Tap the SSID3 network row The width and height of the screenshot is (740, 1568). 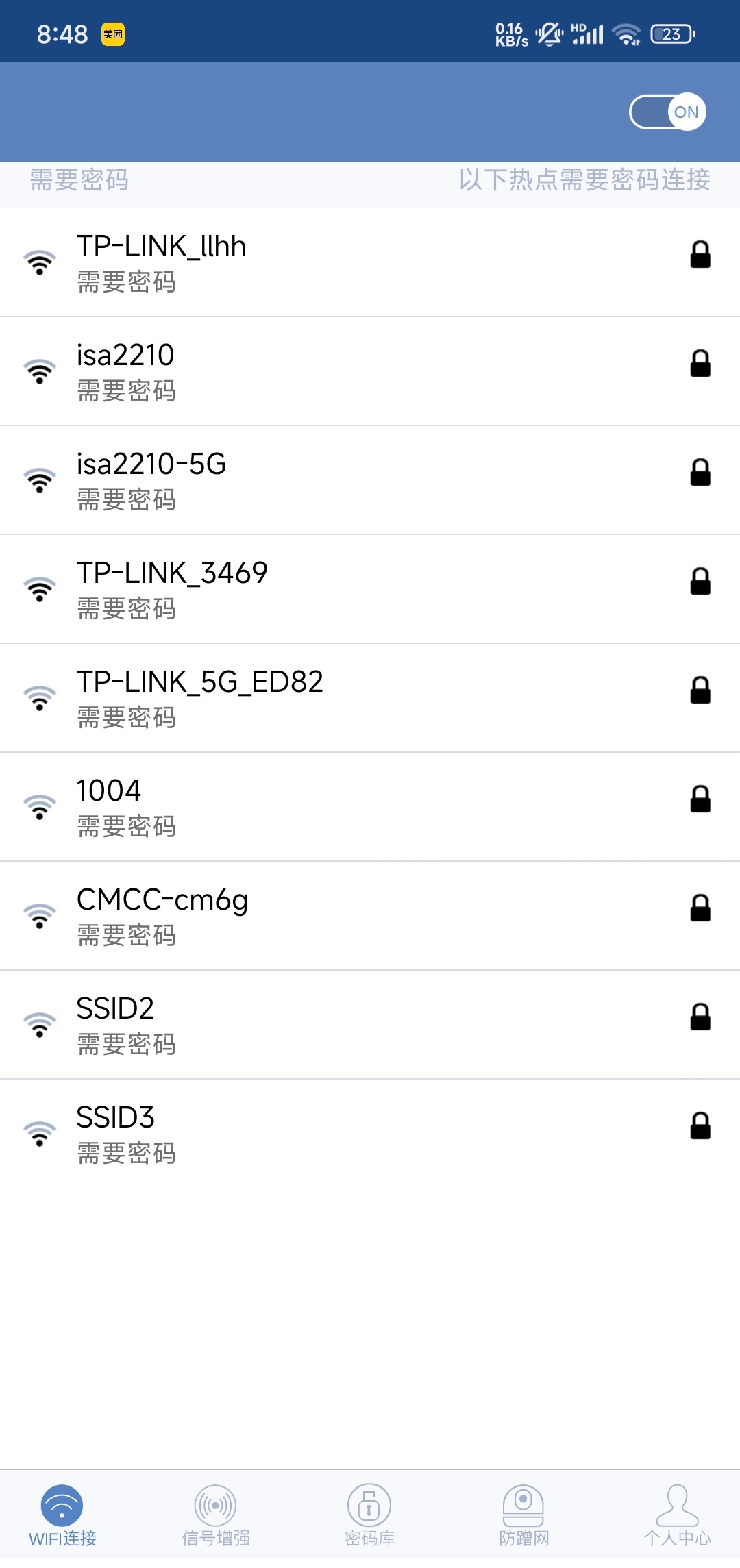[370, 1134]
